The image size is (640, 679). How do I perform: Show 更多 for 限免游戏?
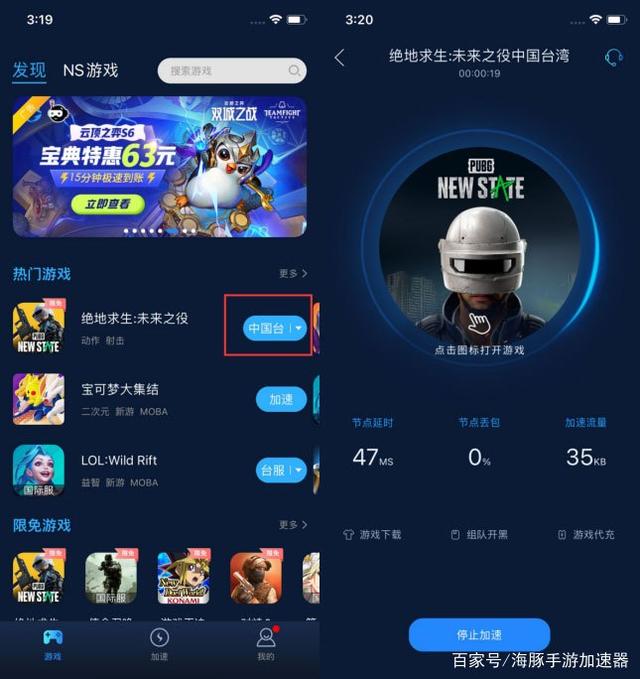point(293,525)
